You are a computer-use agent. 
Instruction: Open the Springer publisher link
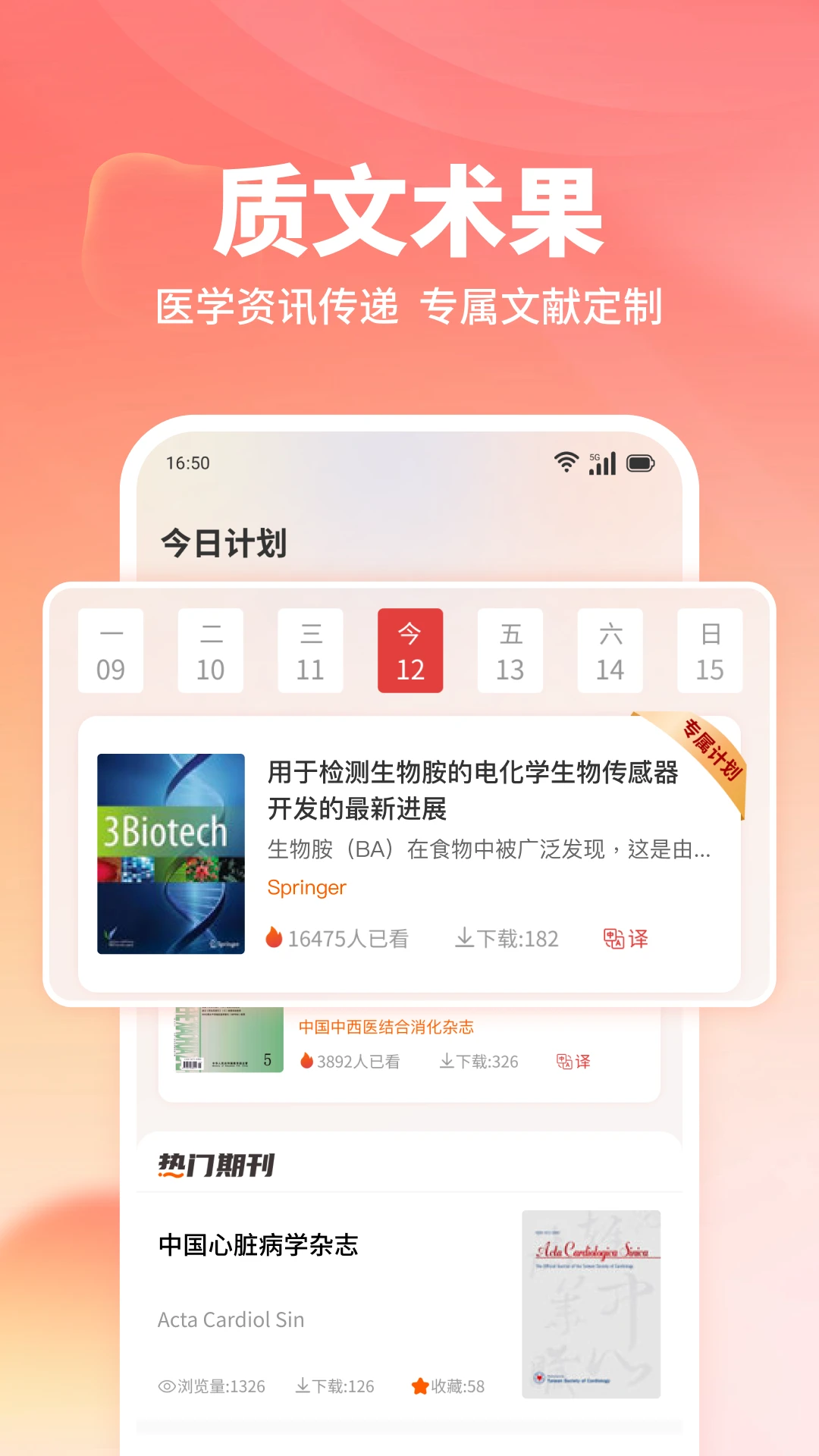306,886
